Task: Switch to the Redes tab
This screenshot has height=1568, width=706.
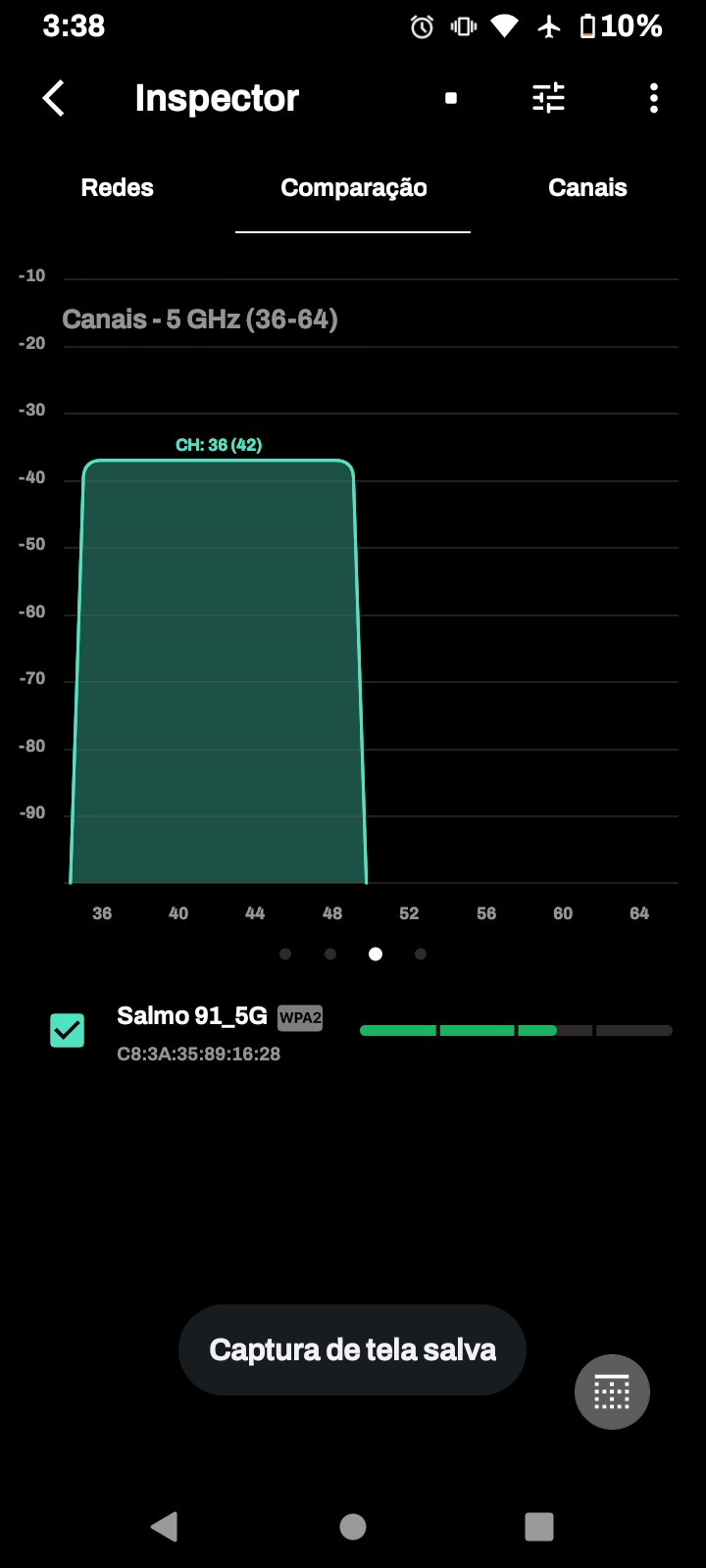Action: [x=118, y=187]
